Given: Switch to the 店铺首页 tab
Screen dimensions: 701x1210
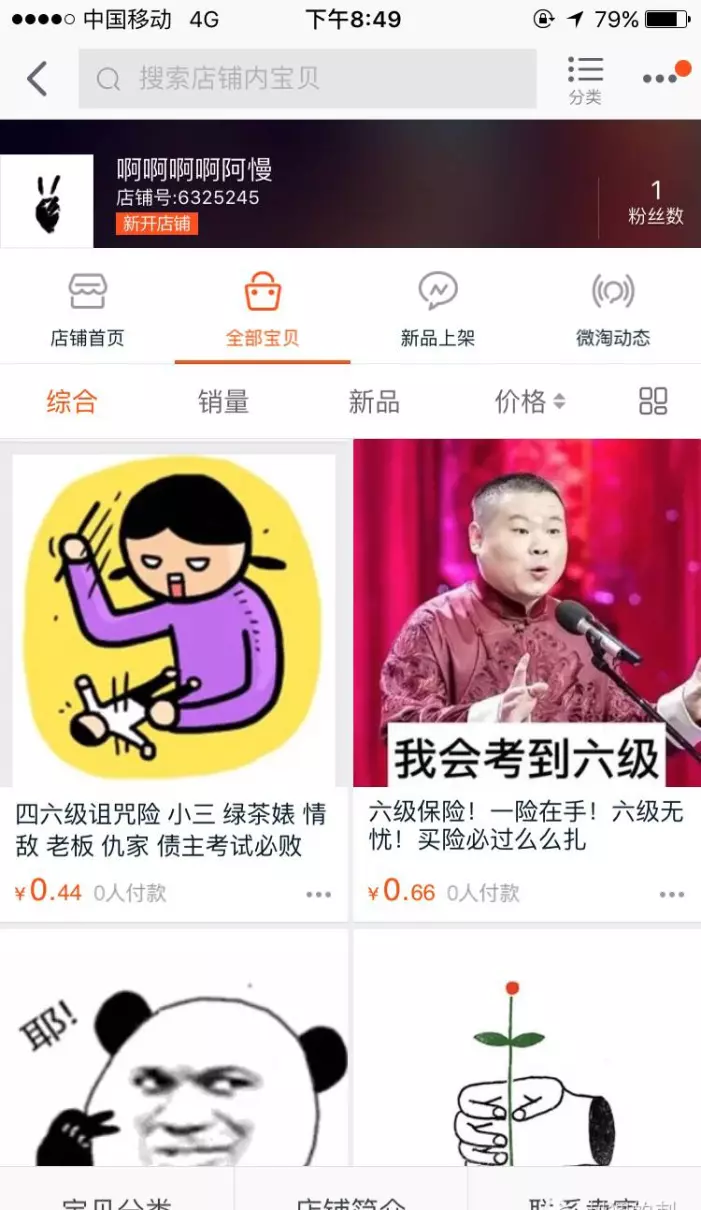Looking at the screenshot, I should 88,310.
